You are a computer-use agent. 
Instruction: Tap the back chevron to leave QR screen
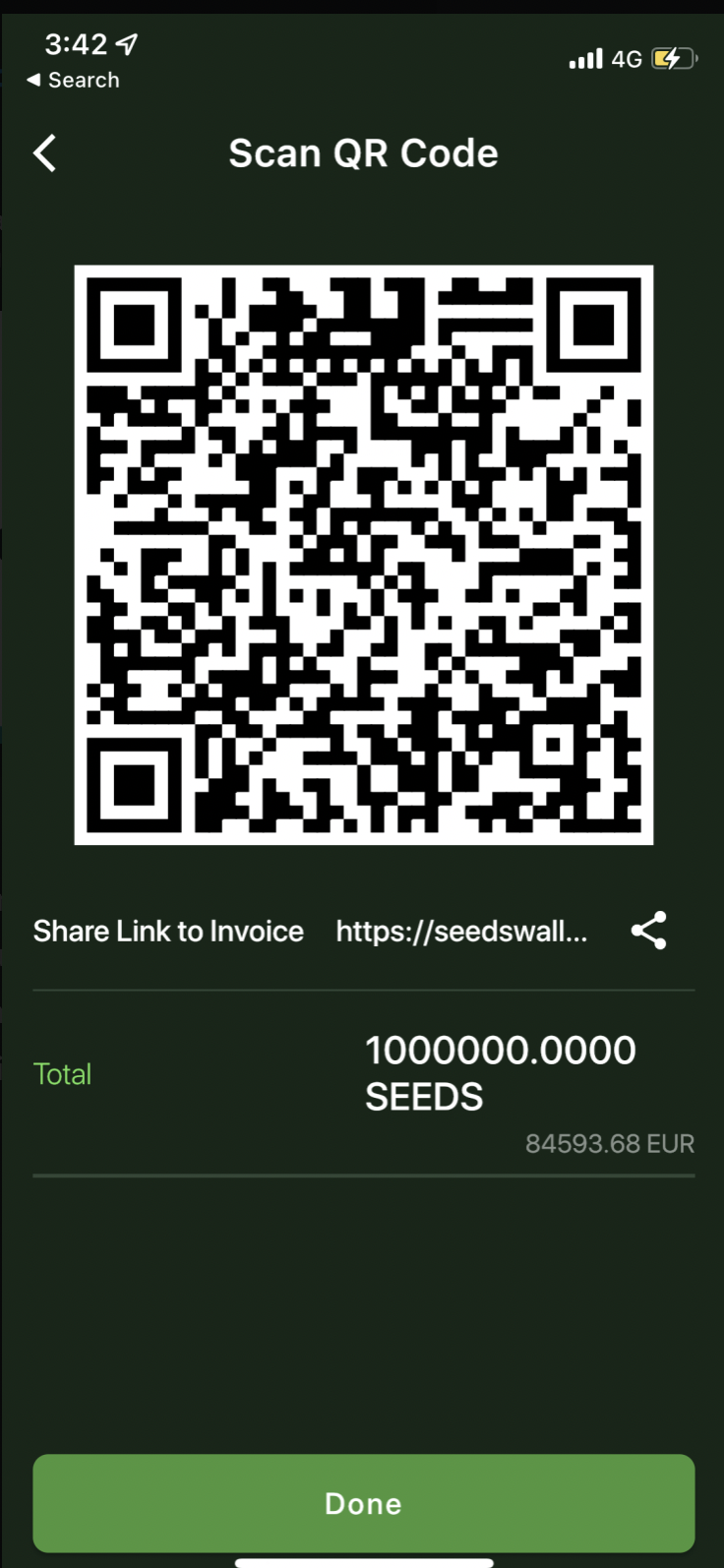point(43,152)
